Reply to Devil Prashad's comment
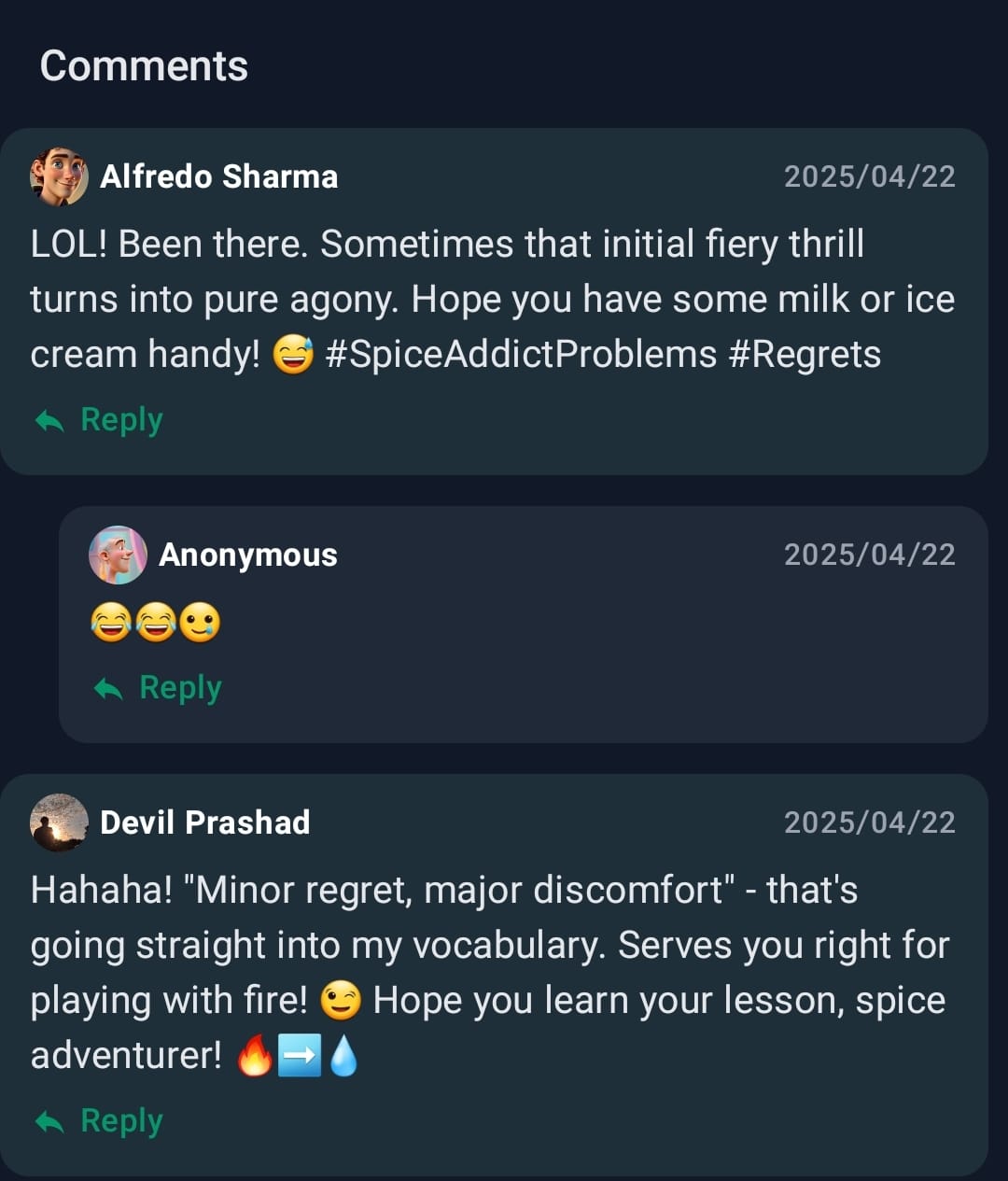 pyautogui.click(x=101, y=1121)
